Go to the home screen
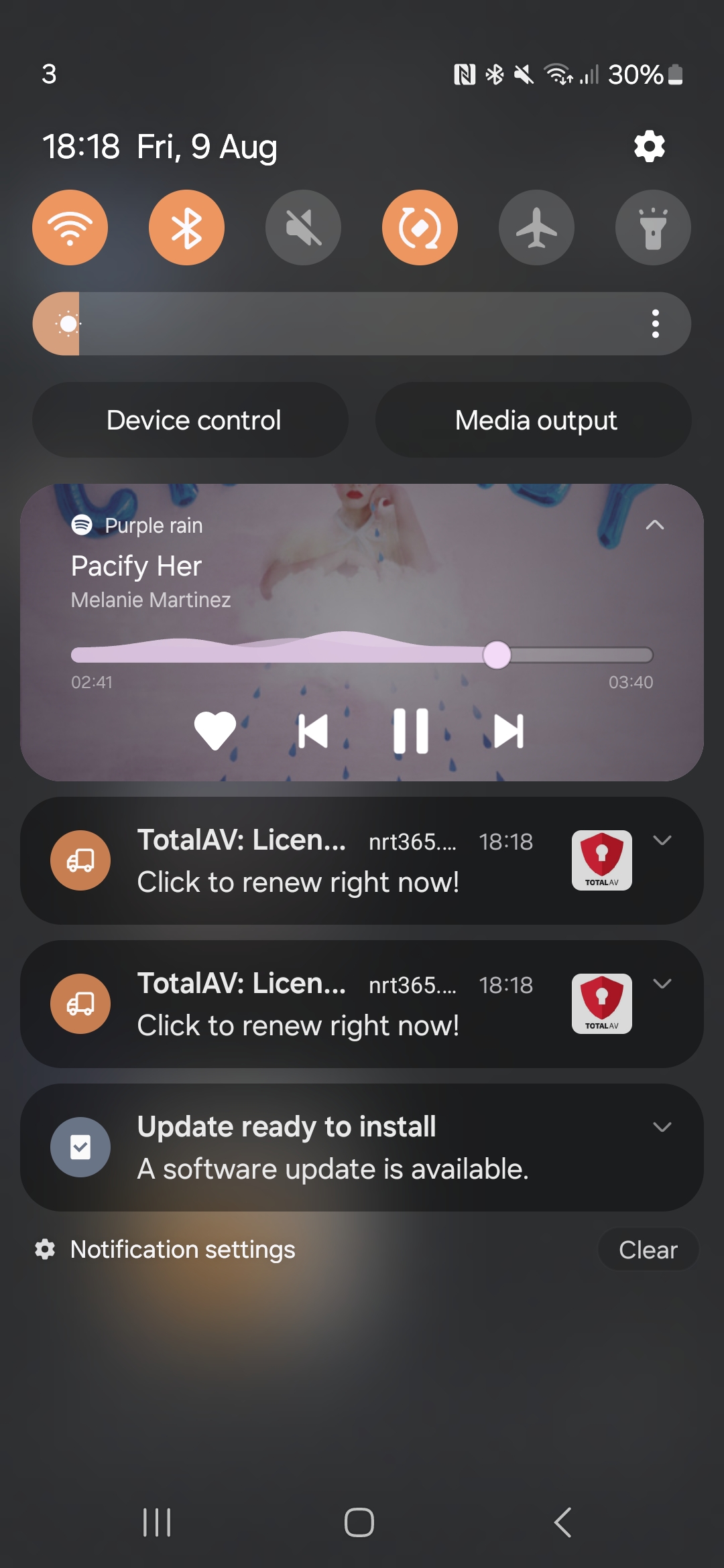 click(359, 1522)
